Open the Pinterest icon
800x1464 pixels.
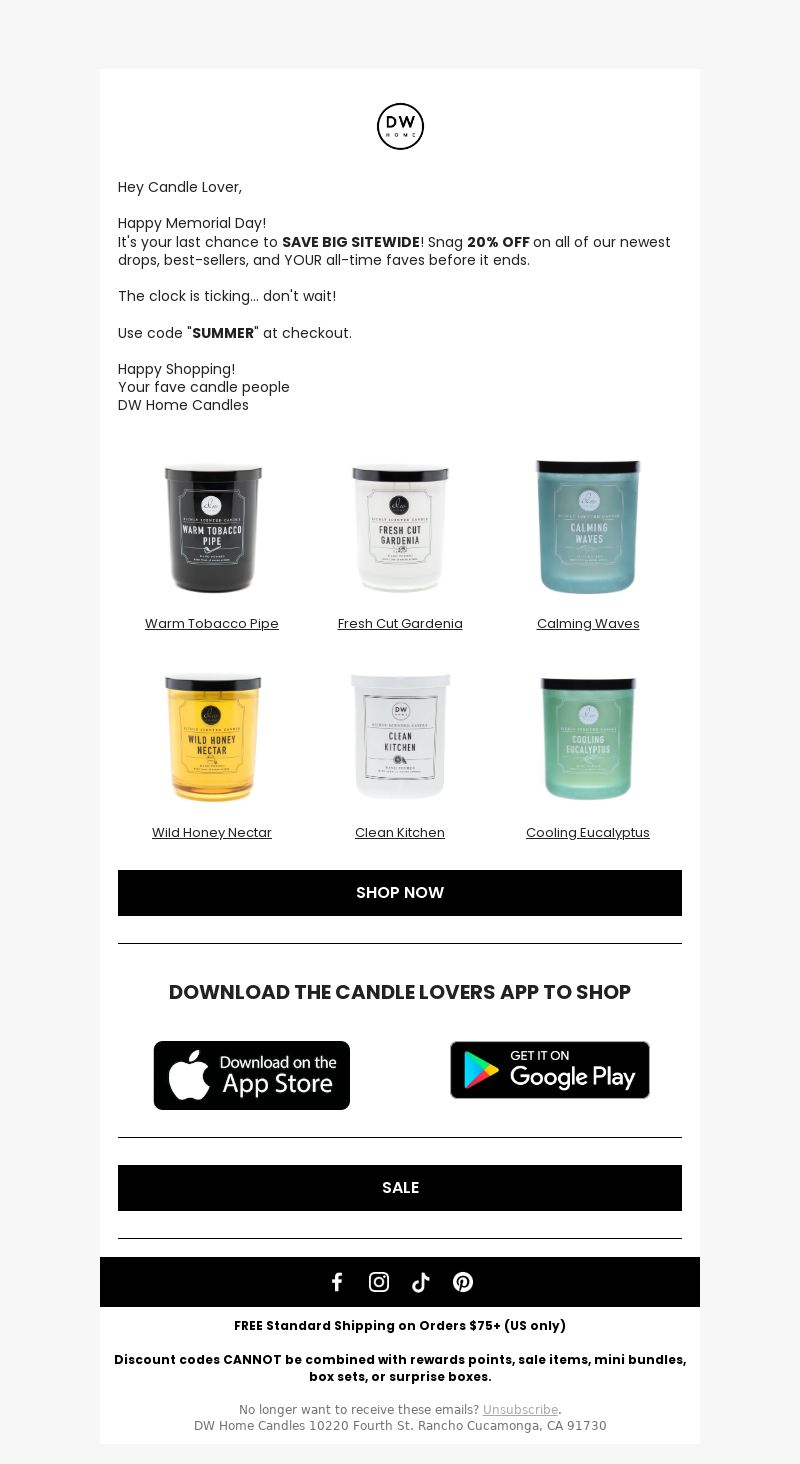463,1282
